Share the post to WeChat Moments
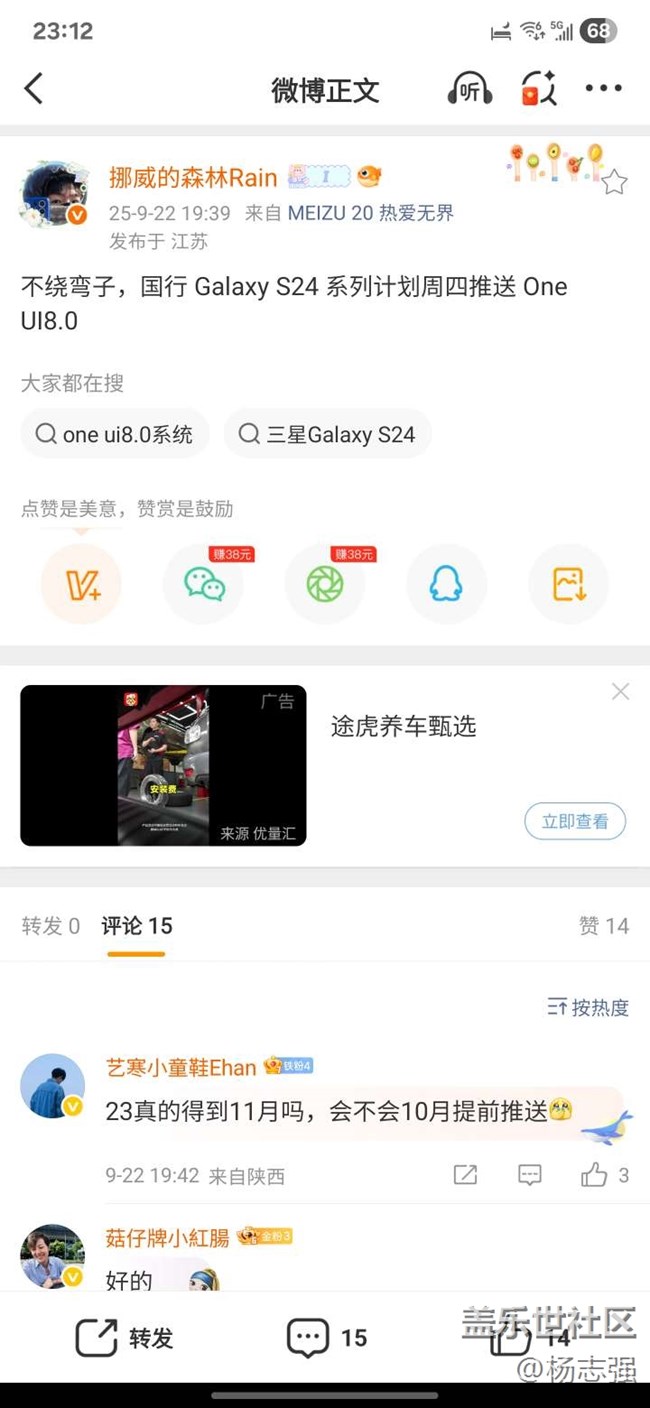 (325, 584)
